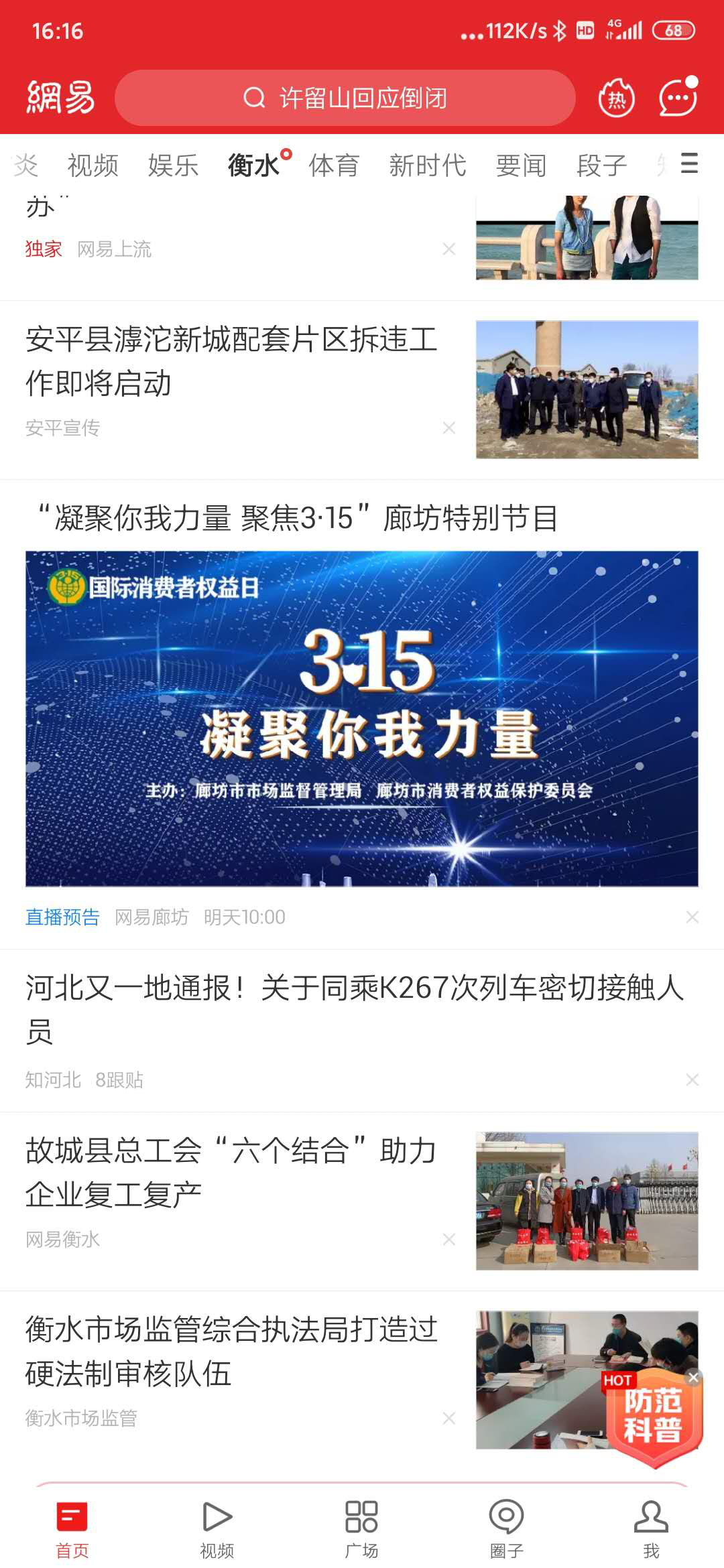This screenshot has width=724, height=1568.
Task: Dismiss the 安平宣传 article with X
Action: pos(449,428)
